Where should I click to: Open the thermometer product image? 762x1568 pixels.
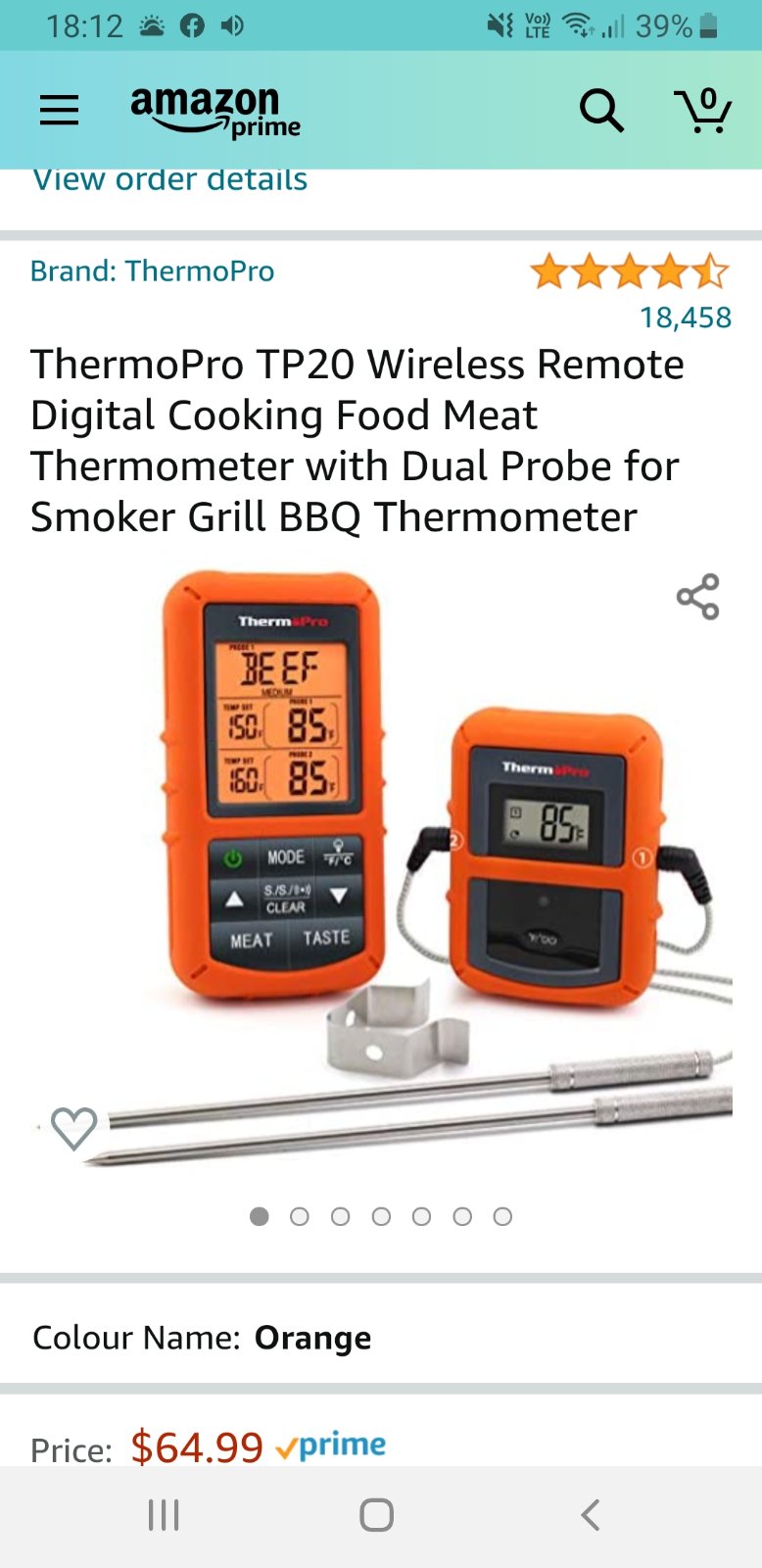[411, 862]
